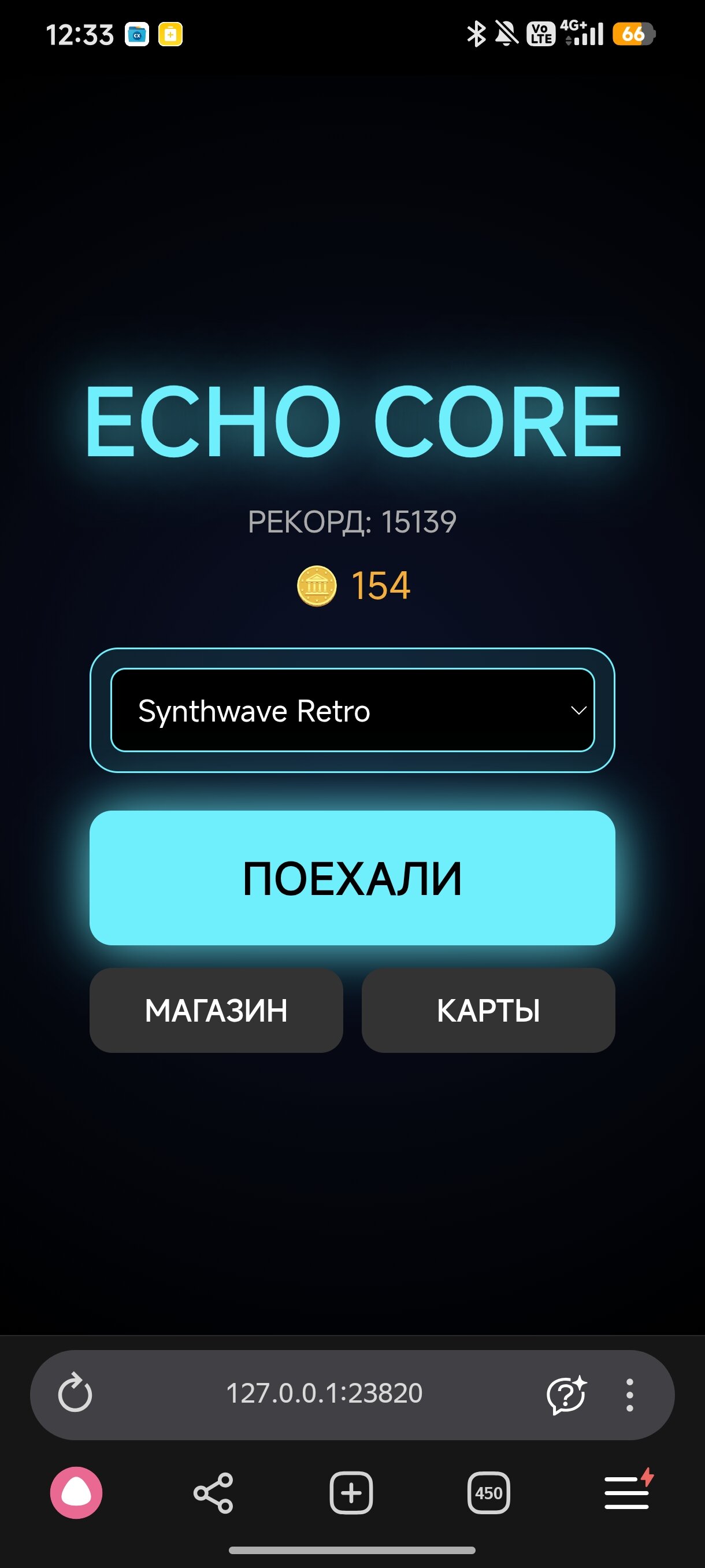The height and width of the screenshot is (1568, 705).
Task: Open the КАРТЫ maps section
Action: pos(488,1011)
